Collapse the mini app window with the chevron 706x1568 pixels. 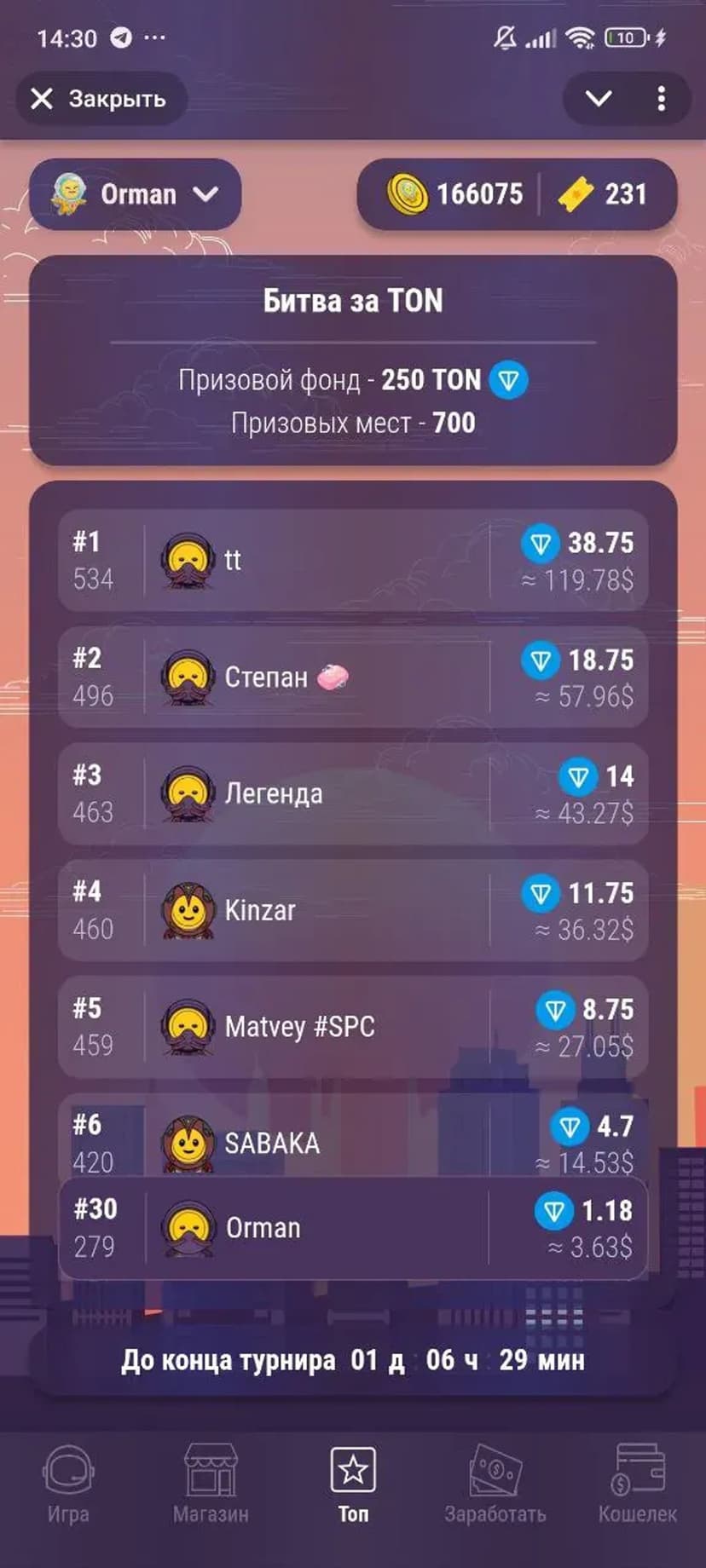coord(599,99)
